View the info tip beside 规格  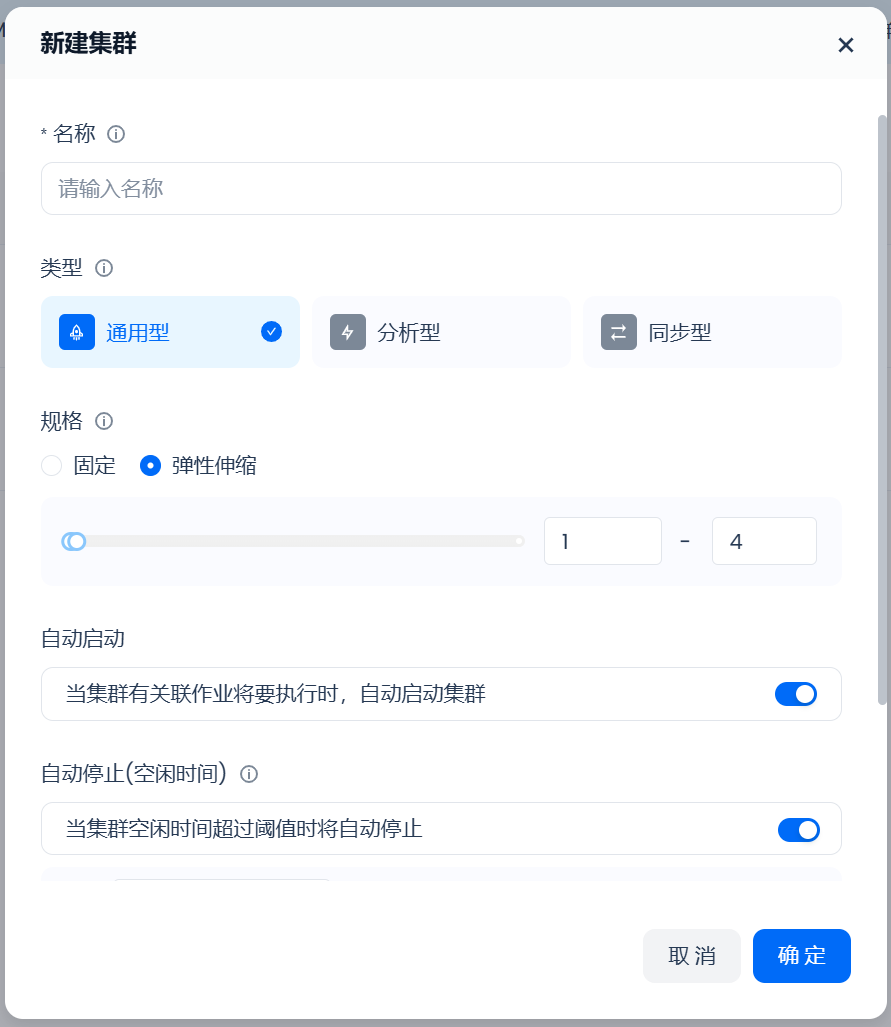pos(104,421)
